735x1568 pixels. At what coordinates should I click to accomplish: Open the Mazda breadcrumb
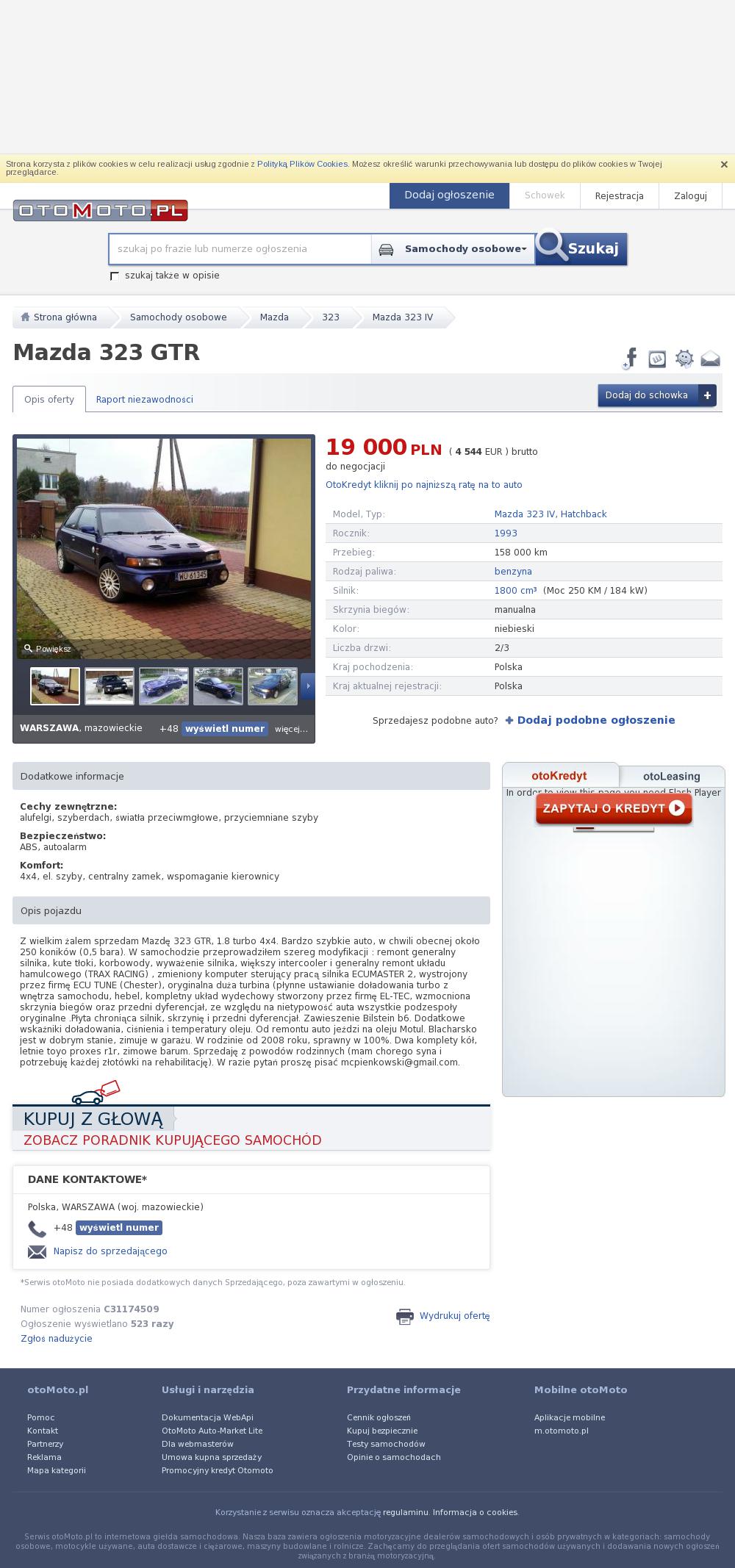click(274, 317)
